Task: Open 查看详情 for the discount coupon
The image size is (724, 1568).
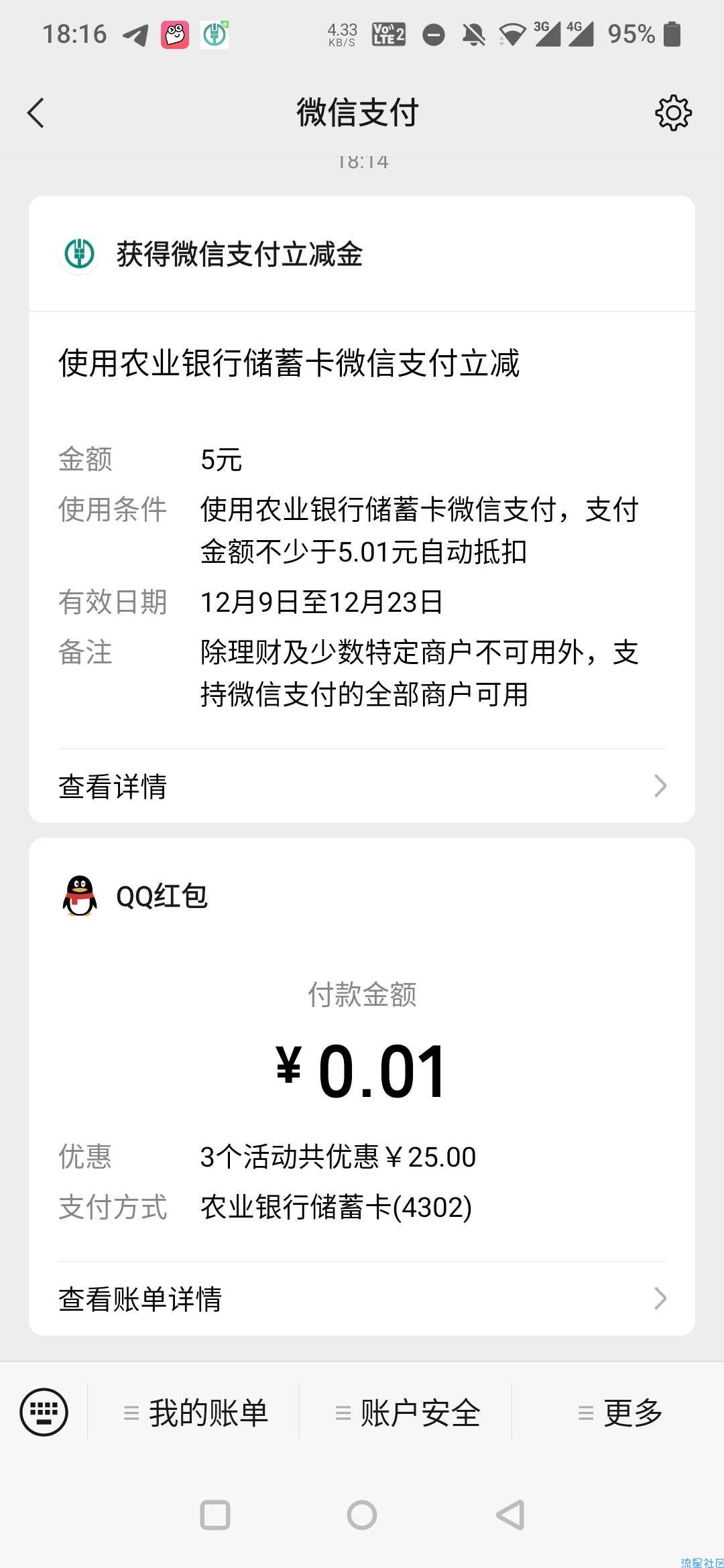Action: [x=362, y=786]
